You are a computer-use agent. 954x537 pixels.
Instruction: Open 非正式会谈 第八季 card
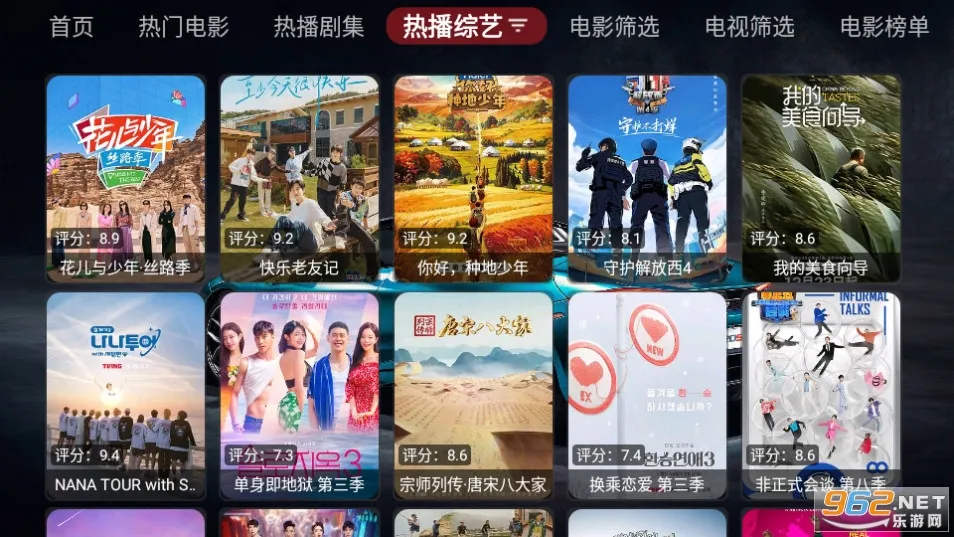point(821,395)
